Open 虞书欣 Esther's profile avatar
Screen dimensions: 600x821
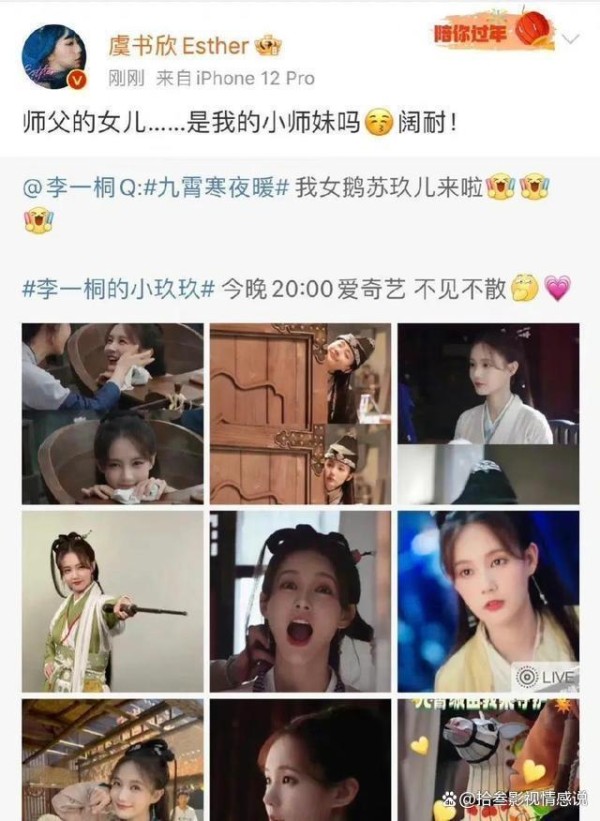56,57
